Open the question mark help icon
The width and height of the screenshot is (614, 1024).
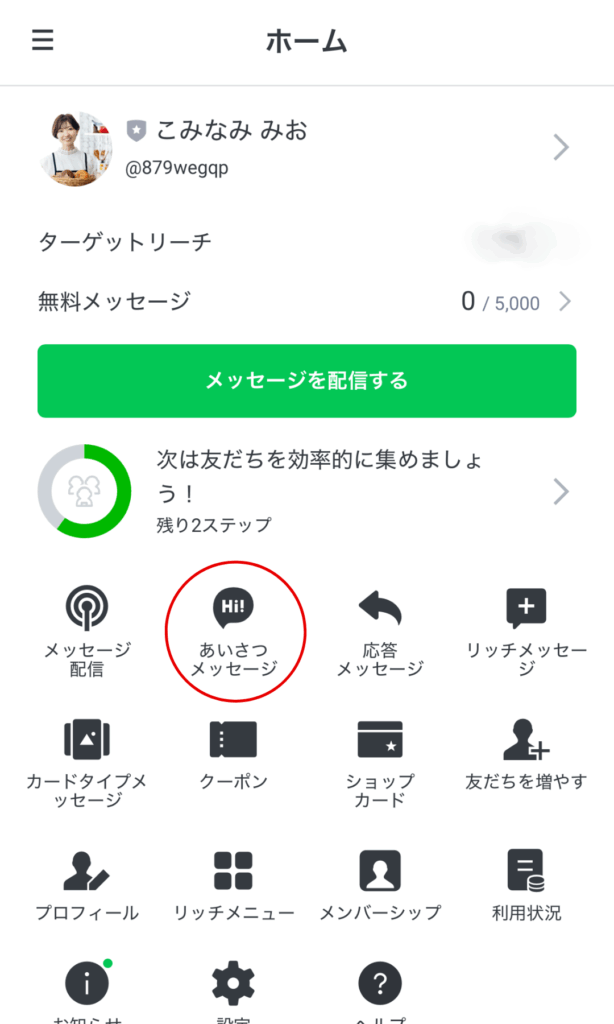[380, 983]
